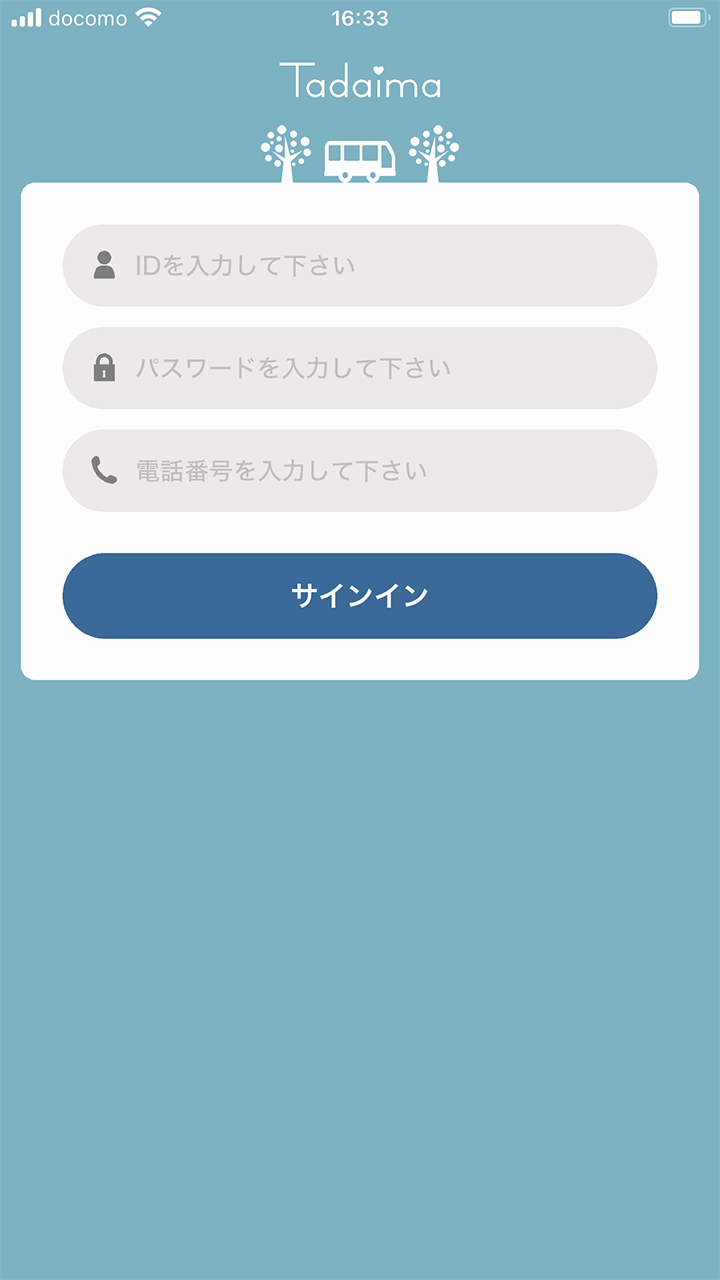Select the phone number input field
The height and width of the screenshot is (1280, 720).
[360, 470]
